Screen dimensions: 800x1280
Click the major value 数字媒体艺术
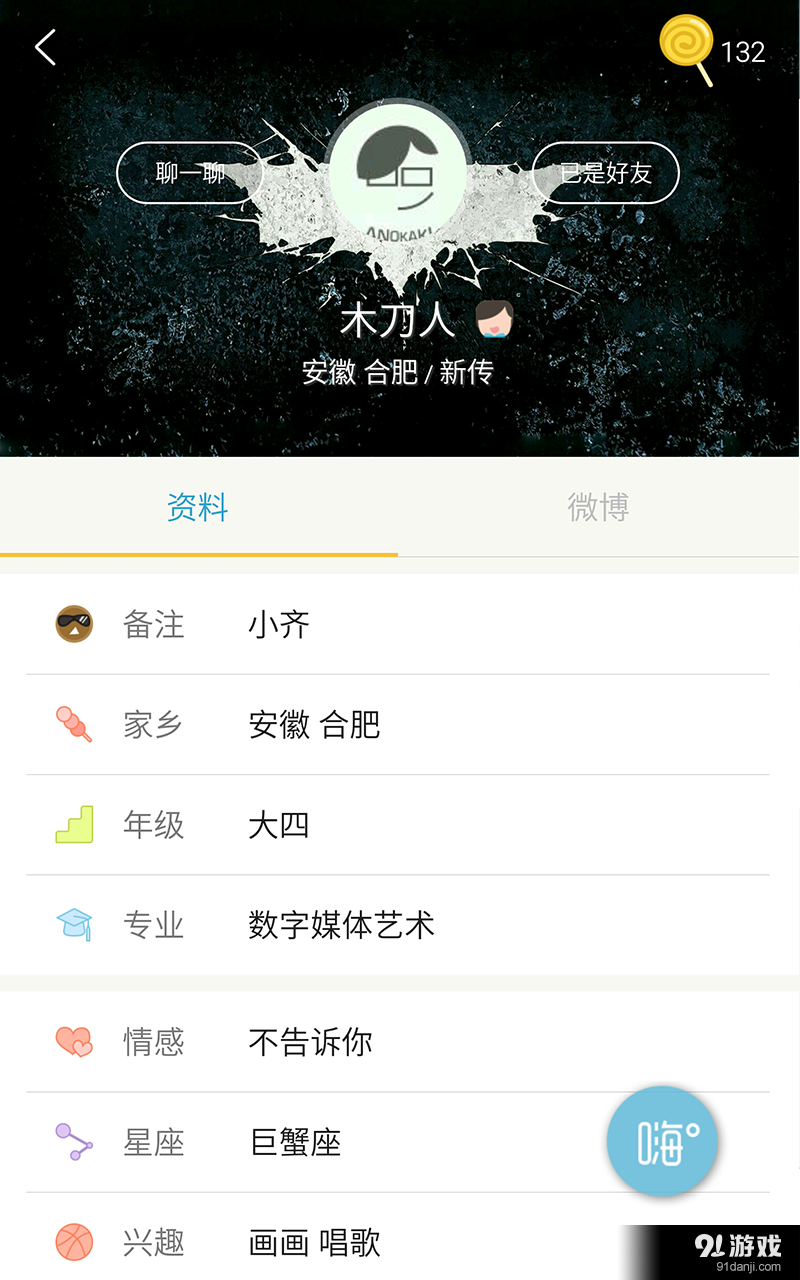coord(341,925)
